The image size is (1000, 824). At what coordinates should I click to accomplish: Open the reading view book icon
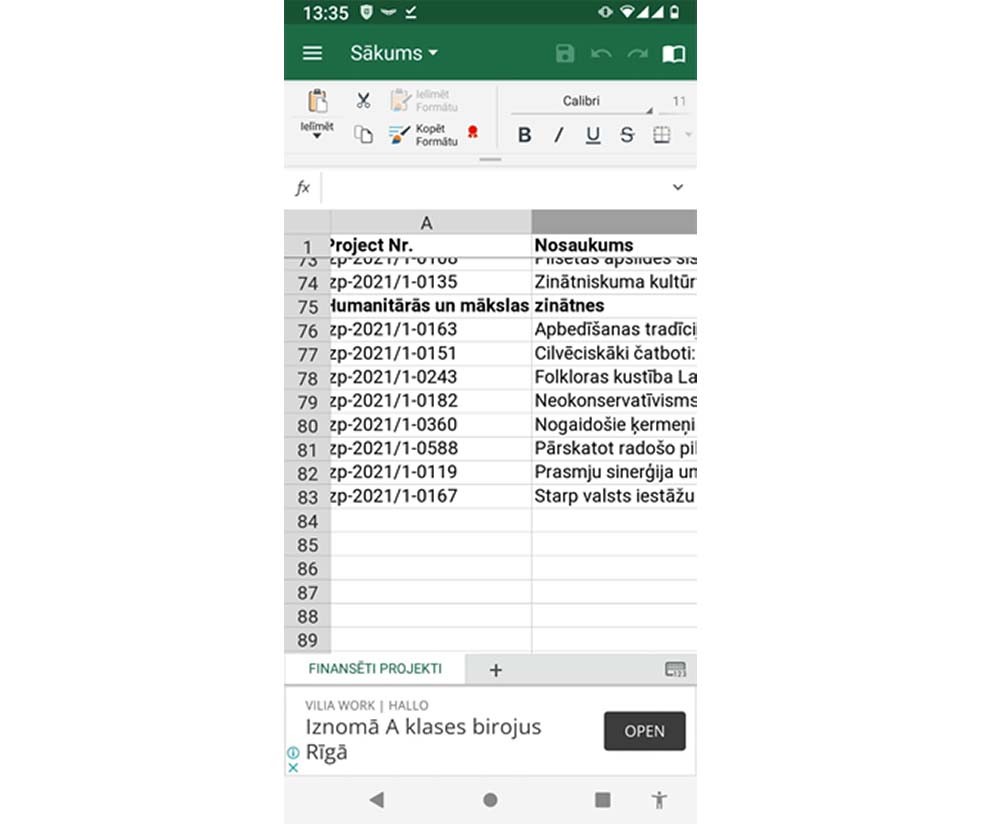pos(674,54)
